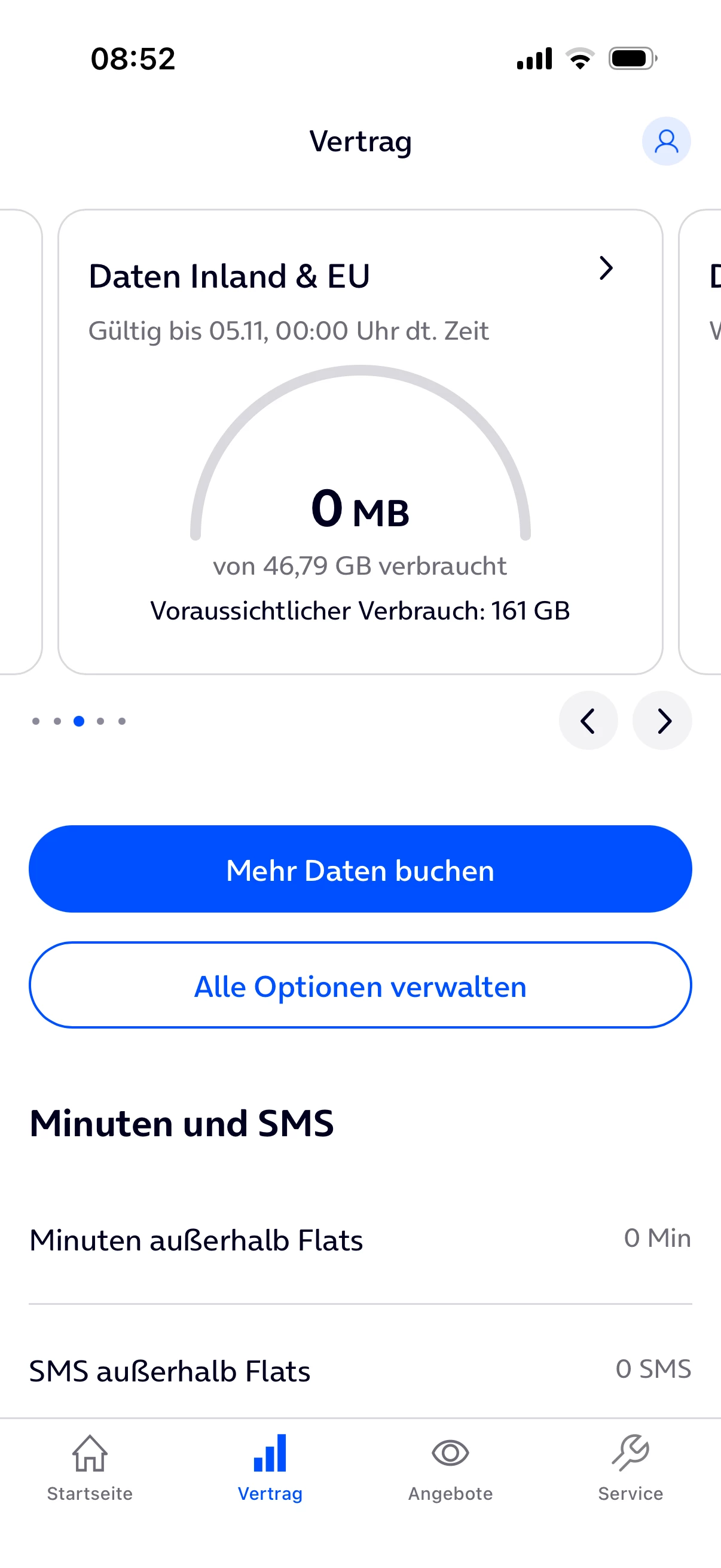Select the Vertrag tab
Screen dimensions: 721x1568
270,1468
